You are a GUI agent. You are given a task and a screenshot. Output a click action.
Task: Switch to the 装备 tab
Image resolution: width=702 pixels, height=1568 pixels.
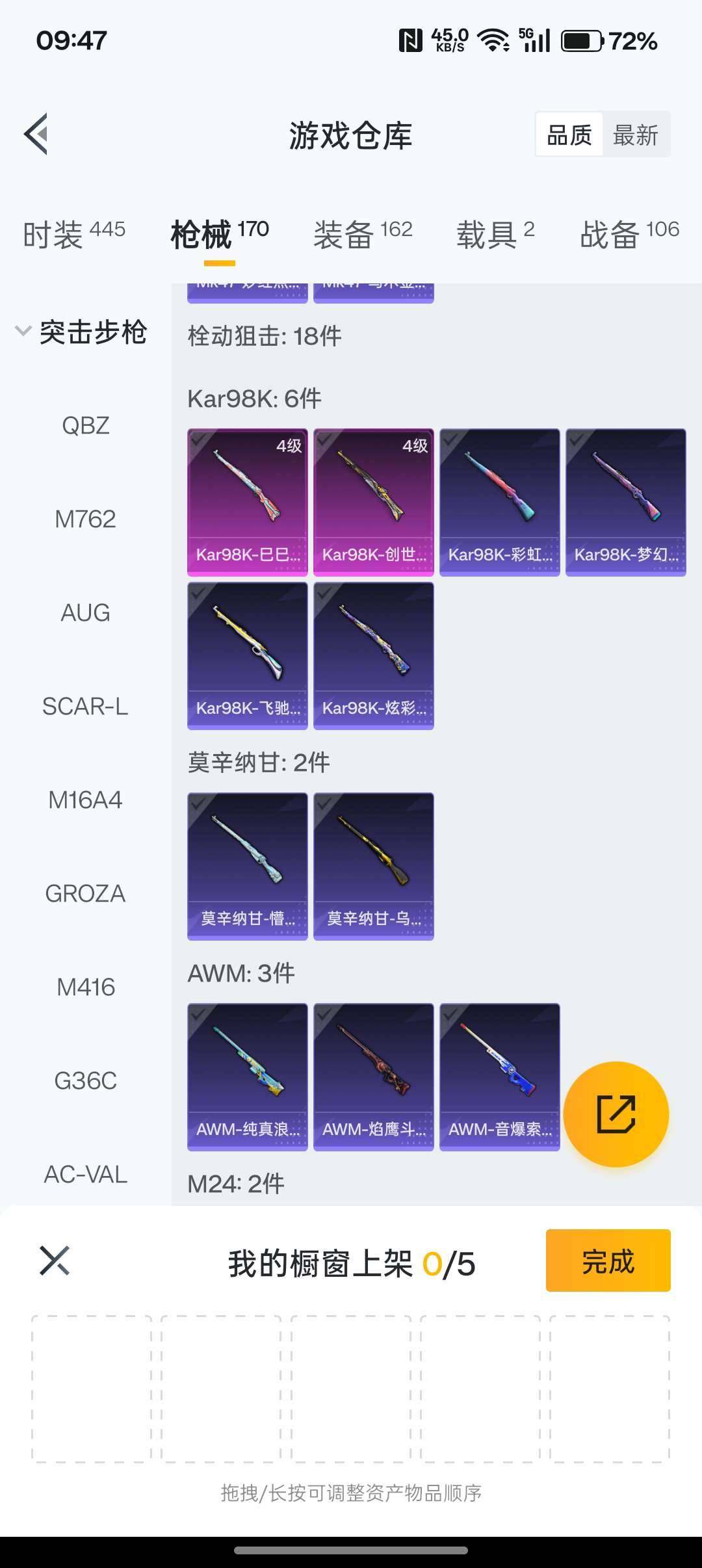tap(363, 234)
